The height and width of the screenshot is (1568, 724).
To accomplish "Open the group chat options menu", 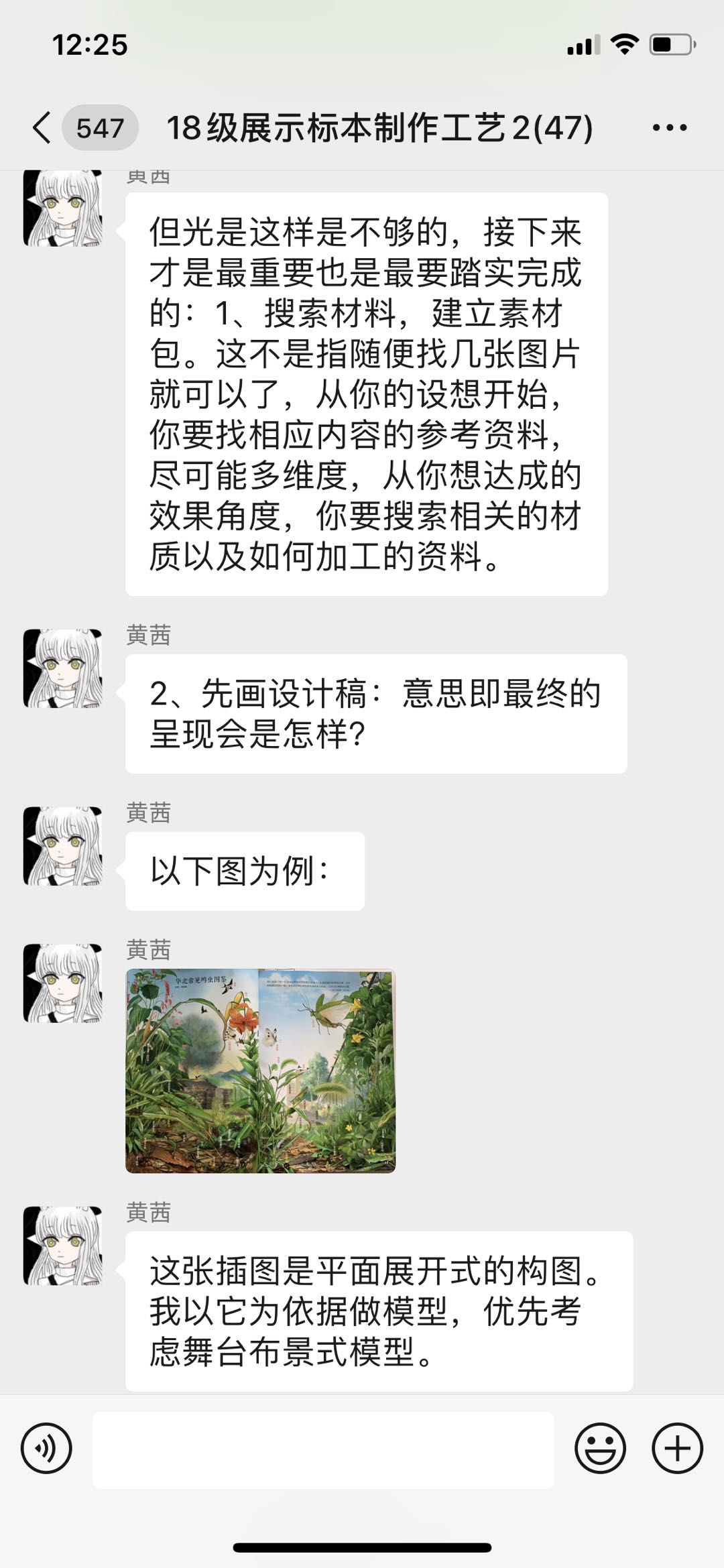I will point(670,127).
